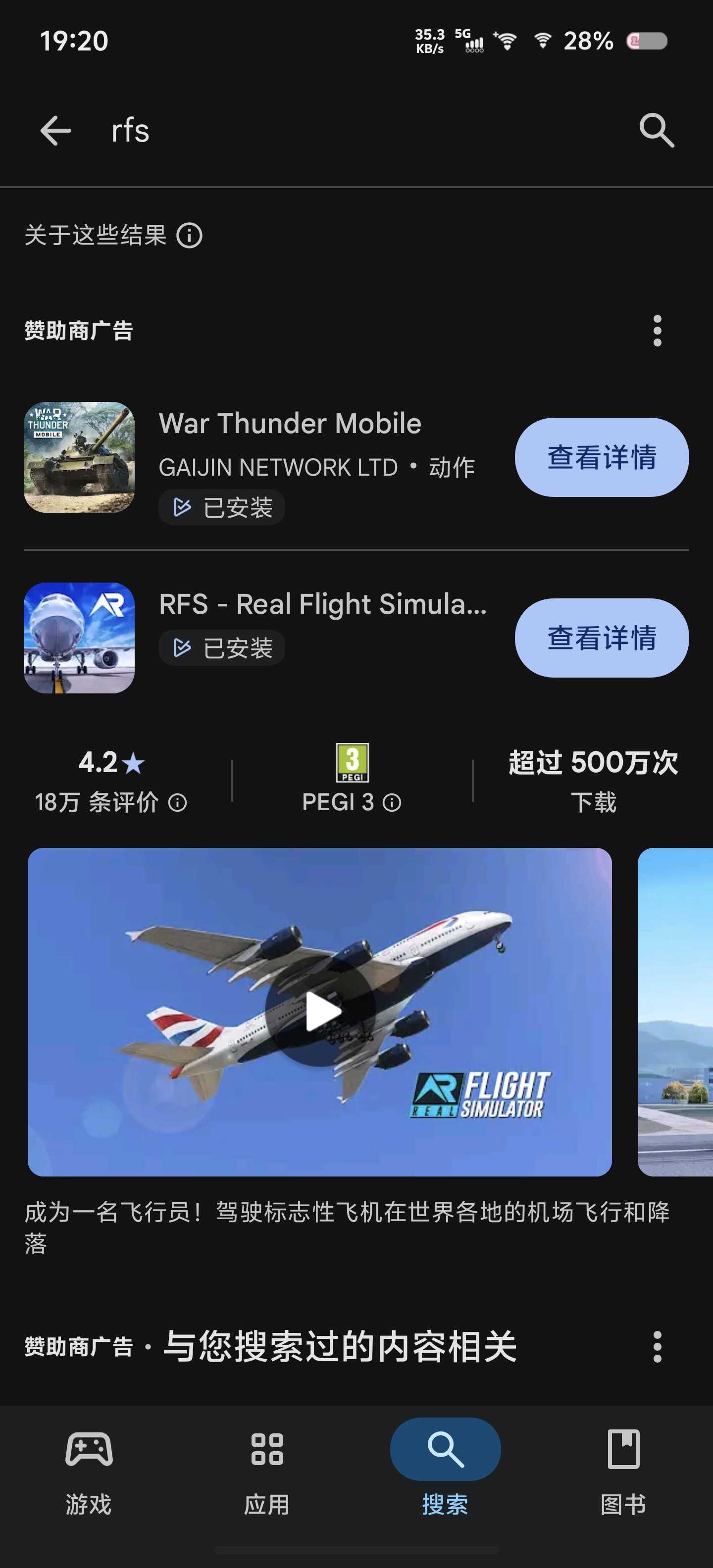Show info about the 18万 条评价 rating
Screen dimensions: 713x1568
tap(177, 803)
